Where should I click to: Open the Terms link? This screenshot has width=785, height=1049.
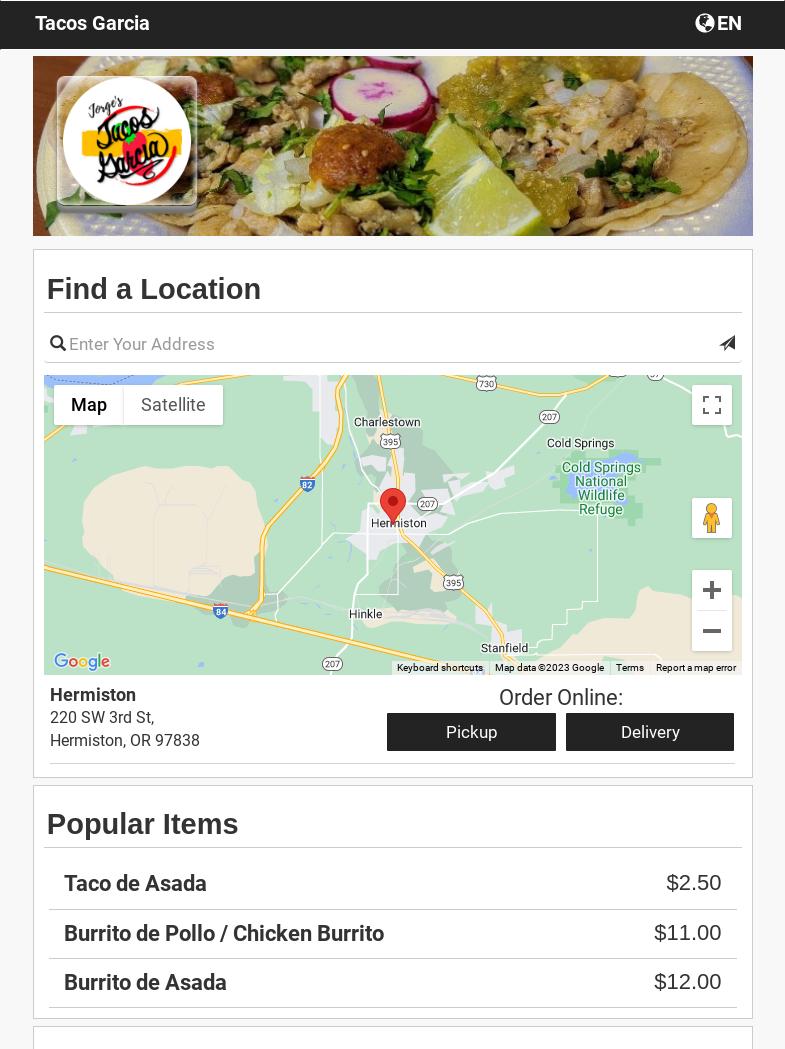click(629, 667)
